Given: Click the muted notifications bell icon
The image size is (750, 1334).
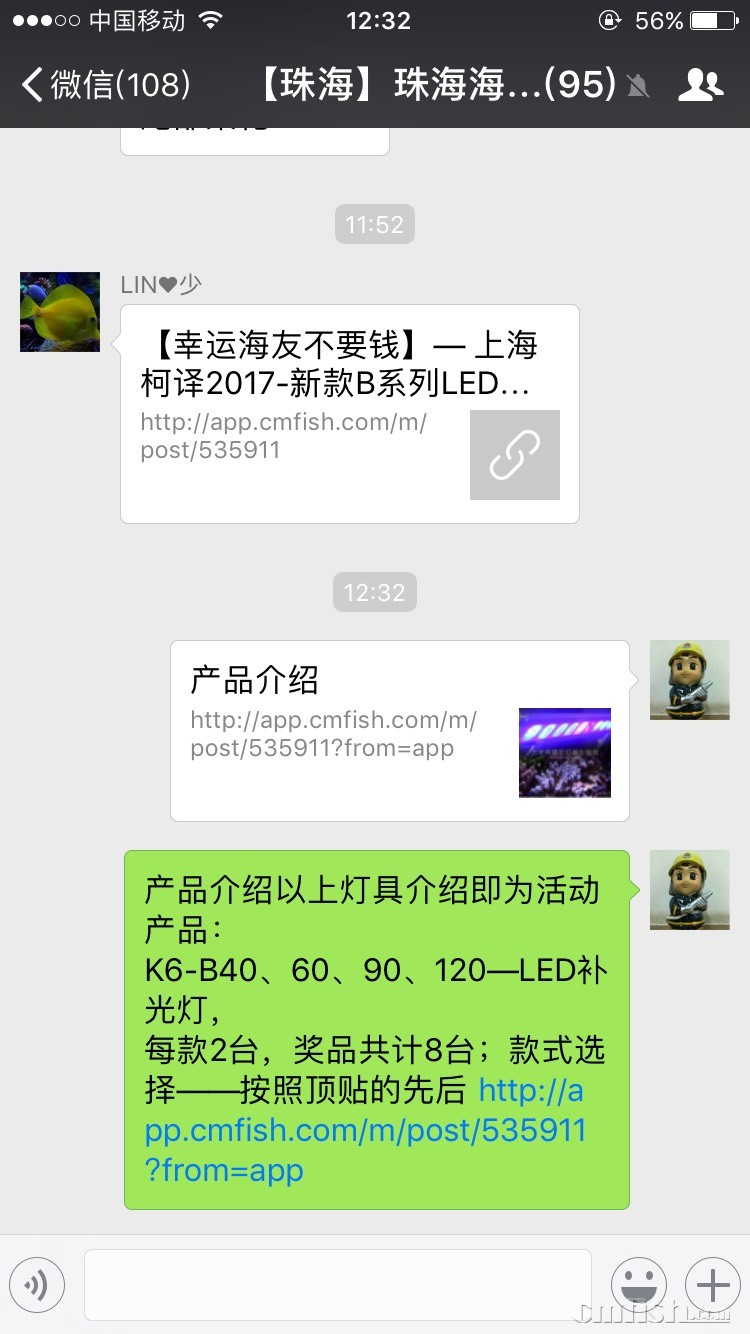Looking at the screenshot, I should (638, 85).
